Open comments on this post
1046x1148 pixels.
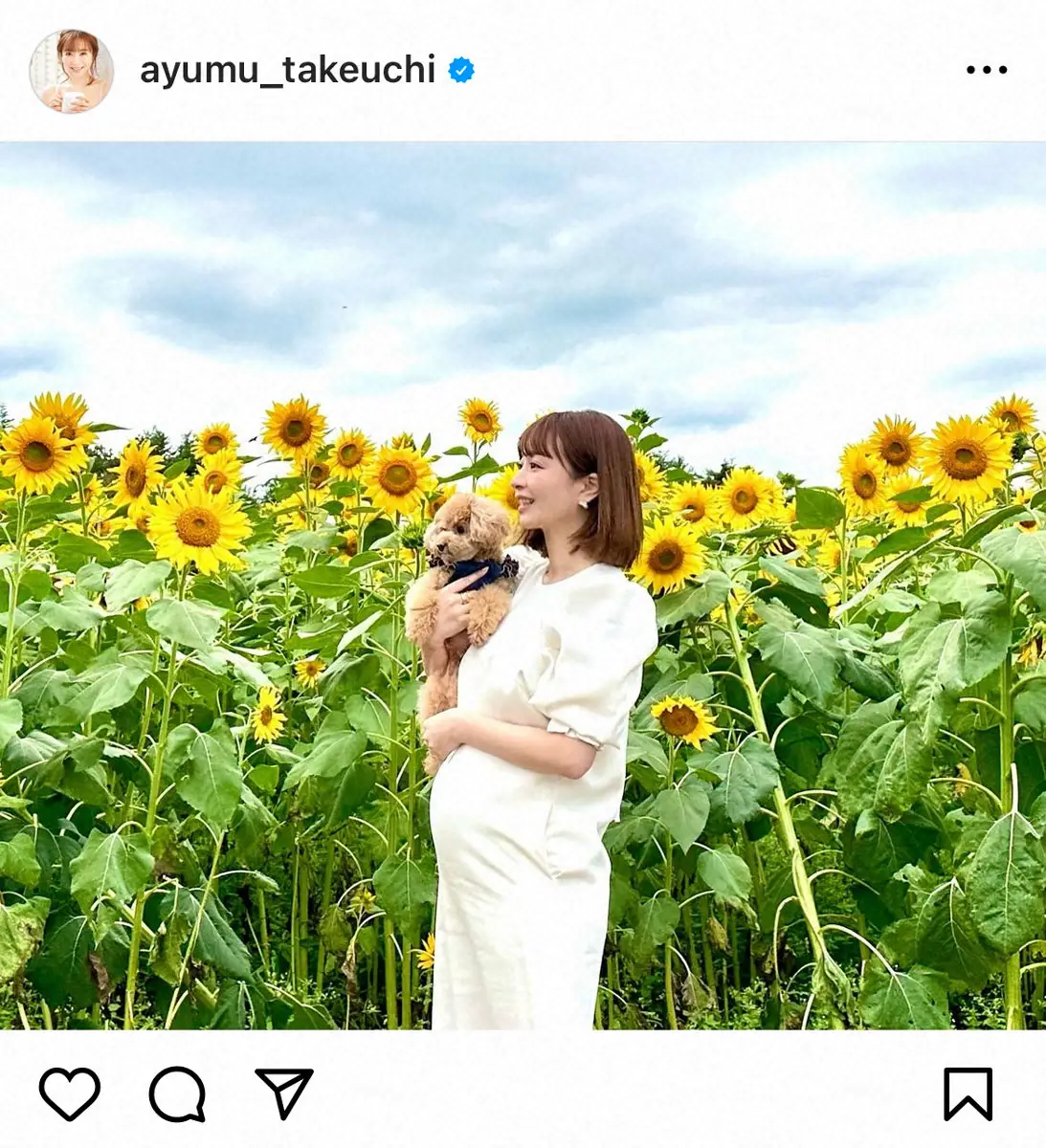pyautogui.click(x=177, y=1093)
